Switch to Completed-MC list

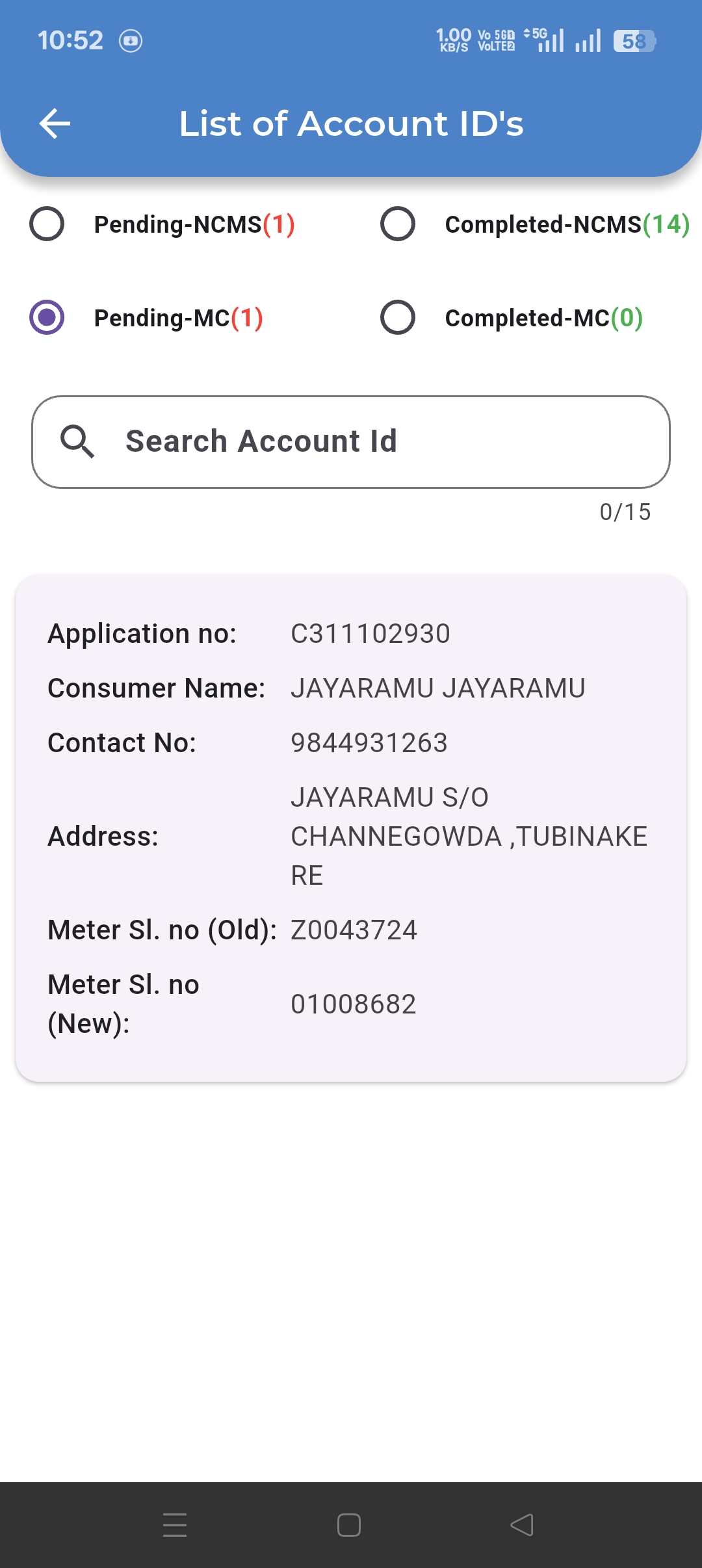coord(398,318)
